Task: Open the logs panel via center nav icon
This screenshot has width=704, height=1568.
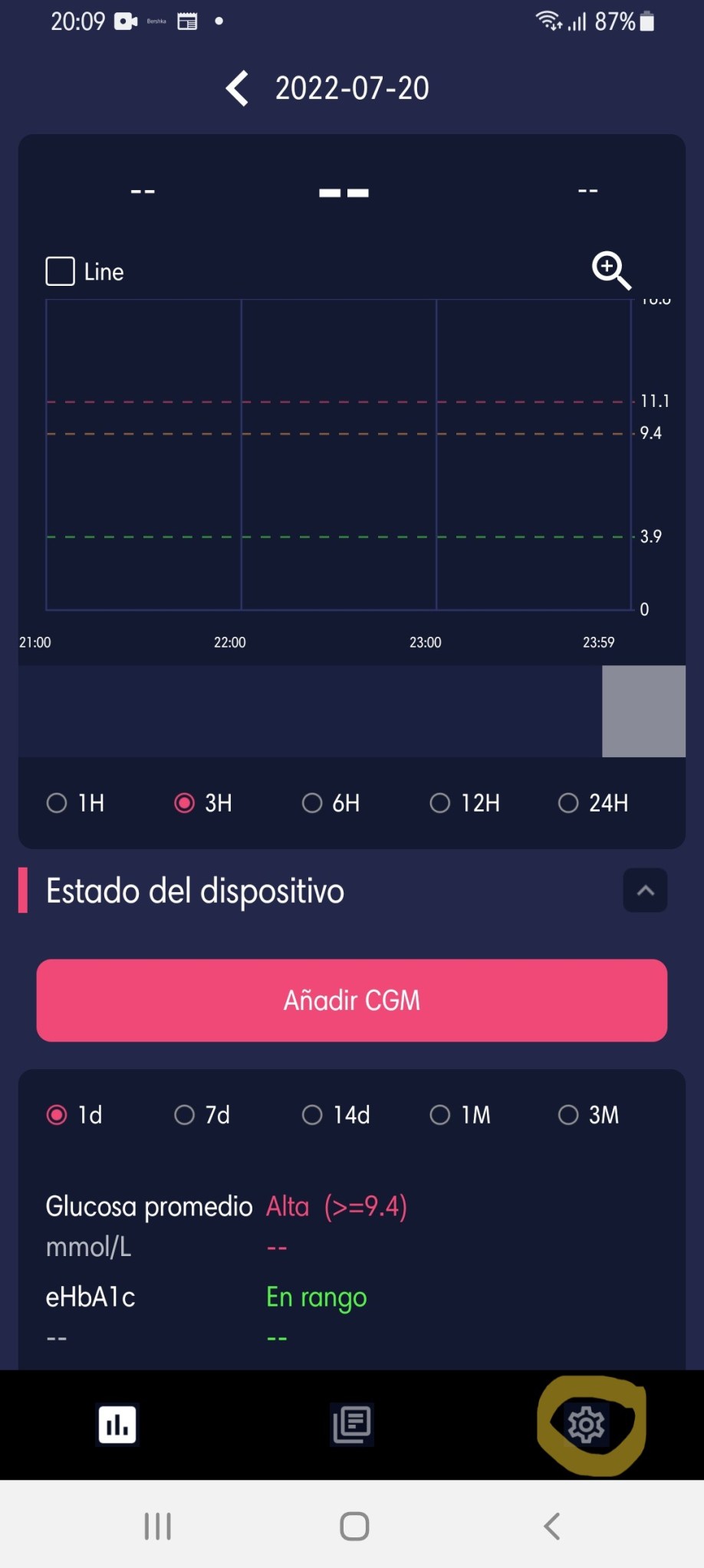Action: coord(351,1424)
